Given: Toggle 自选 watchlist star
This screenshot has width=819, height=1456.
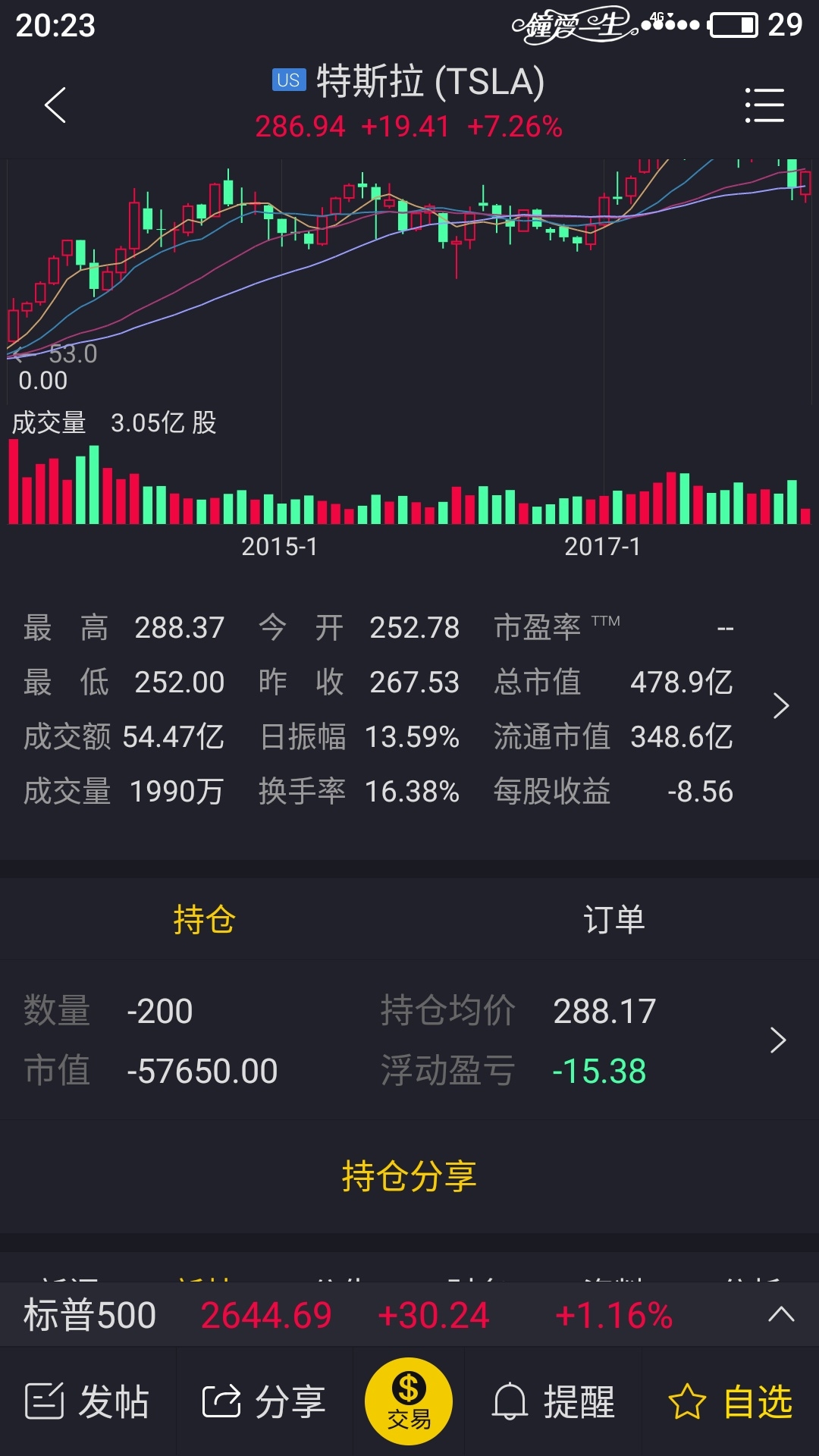Looking at the screenshot, I should [x=730, y=1401].
